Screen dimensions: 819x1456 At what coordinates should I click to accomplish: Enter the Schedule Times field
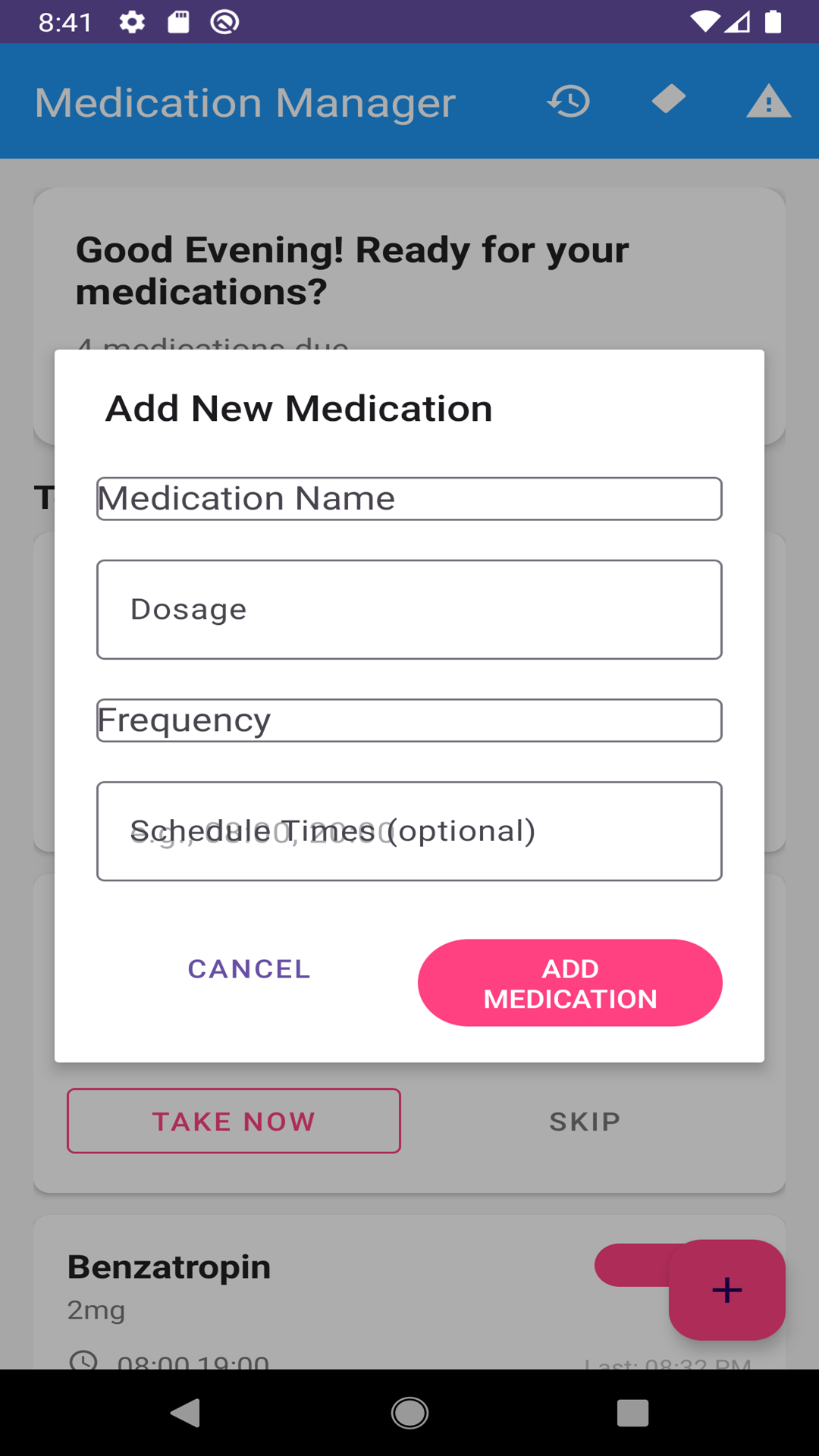point(409,831)
